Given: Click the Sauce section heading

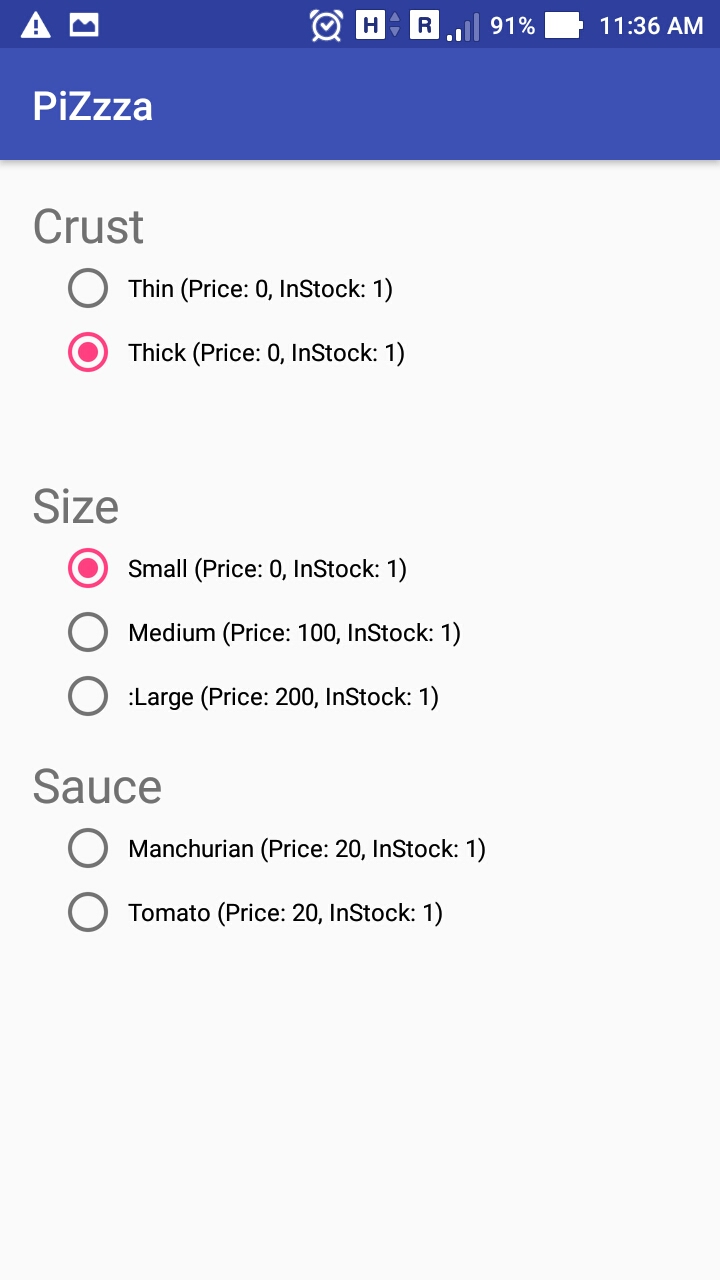Looking at the screenshot, I should coord(97,787).
